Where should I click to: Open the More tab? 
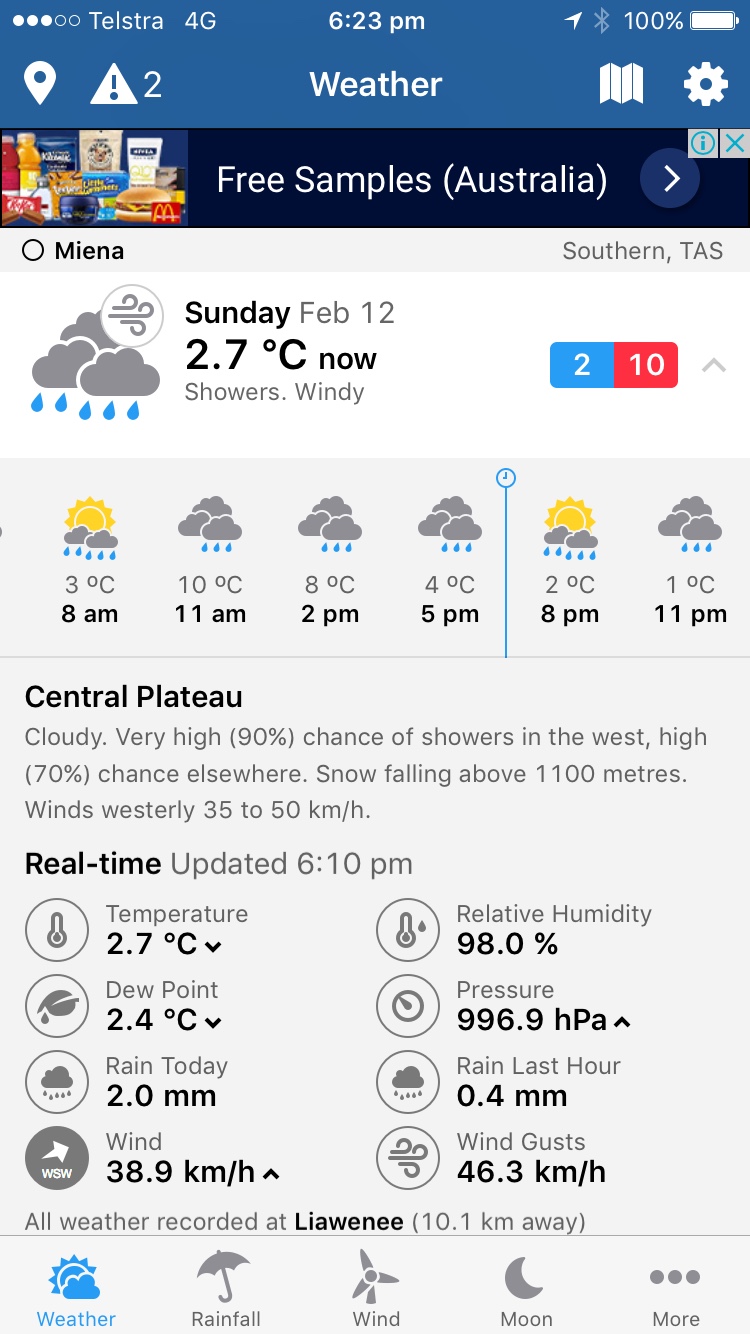[x=676, y=1288]
